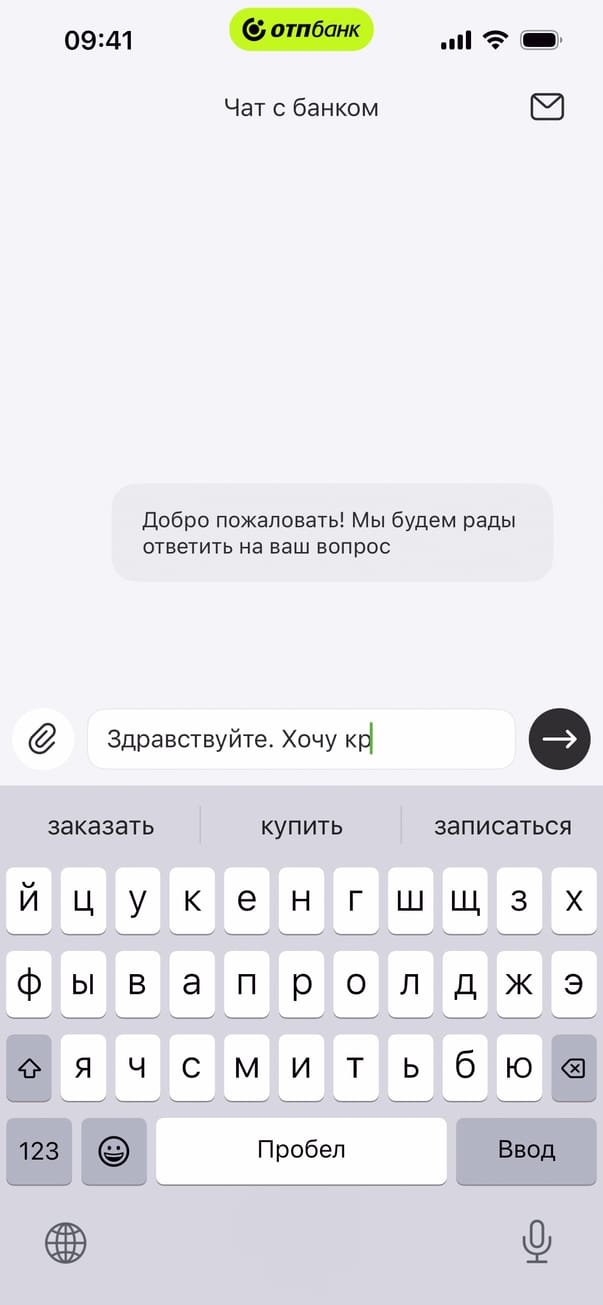This screenshot has height=1305, width=603.
Task: Start dictation with the microphone
Action: coord(537,1243)
